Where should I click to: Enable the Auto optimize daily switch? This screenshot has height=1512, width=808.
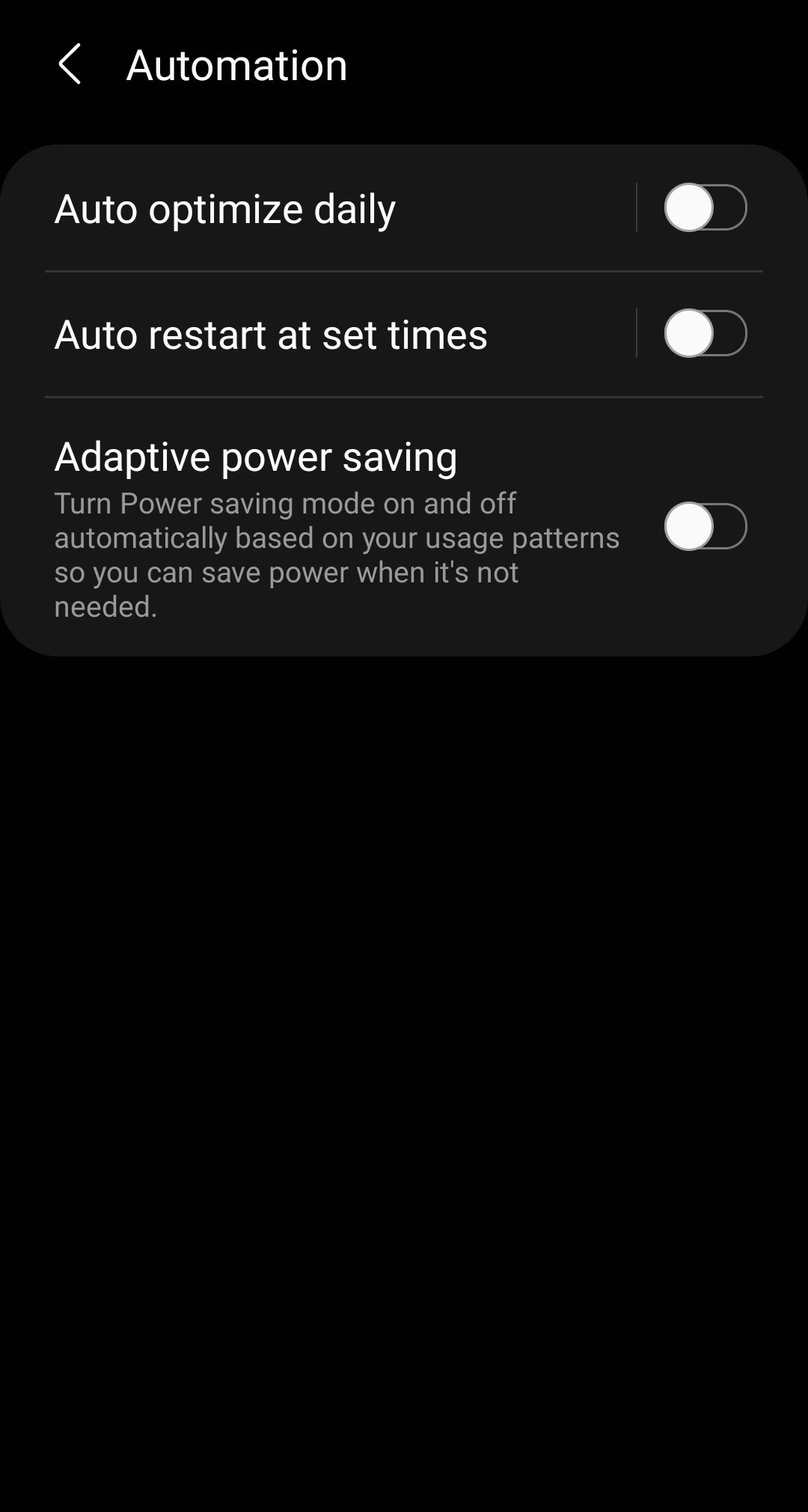706,207
